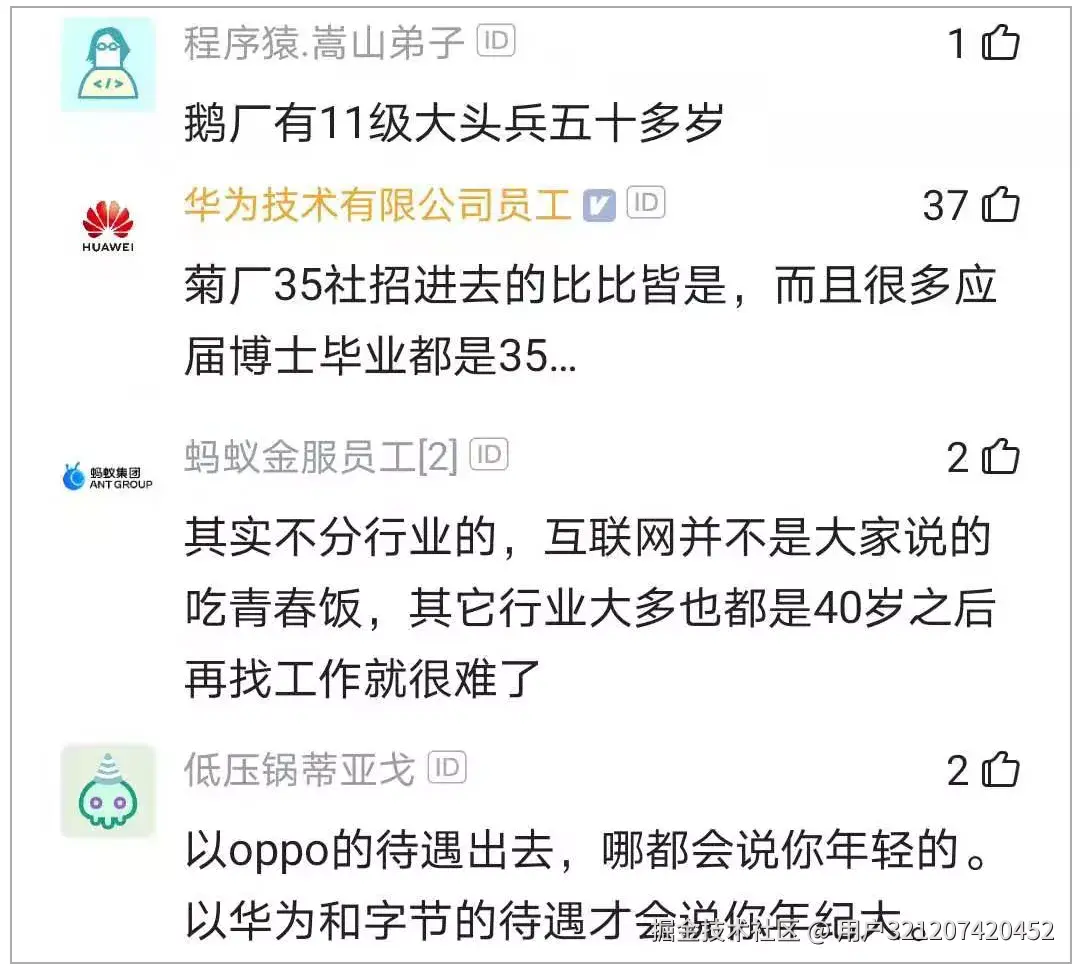1080x970 pixels.
Task: Like the 蚂蚁金服员工[2] comment
Action: 1000,458
